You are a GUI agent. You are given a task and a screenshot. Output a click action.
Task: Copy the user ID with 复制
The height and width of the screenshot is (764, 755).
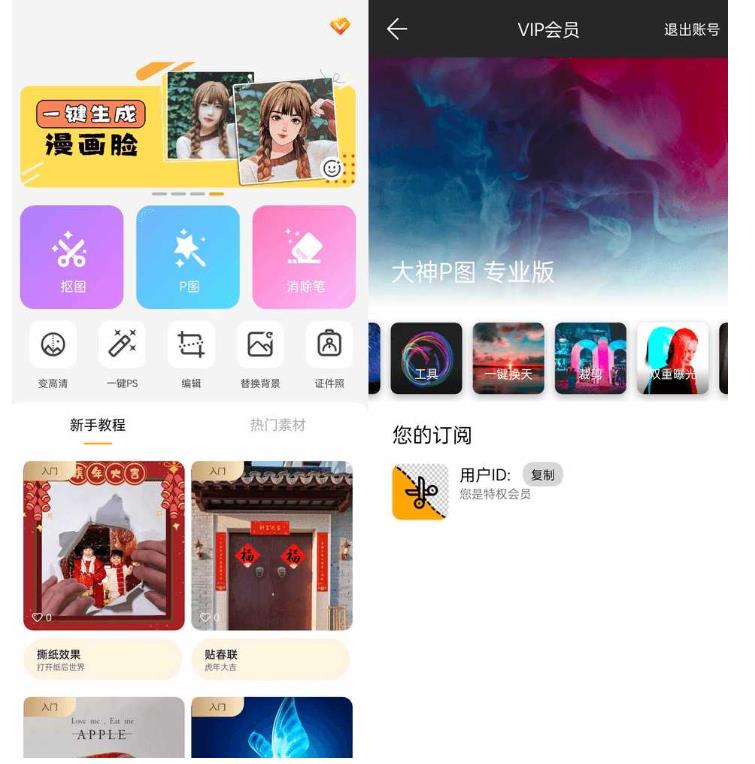[x=542, y=475]
